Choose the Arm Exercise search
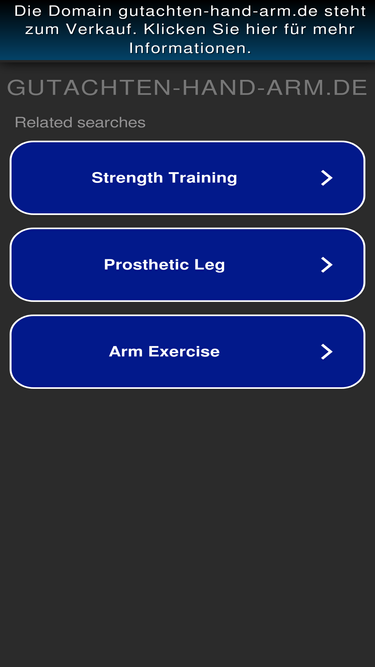The image size is (375, 667). pyautogui.click(x=188, y=351)
